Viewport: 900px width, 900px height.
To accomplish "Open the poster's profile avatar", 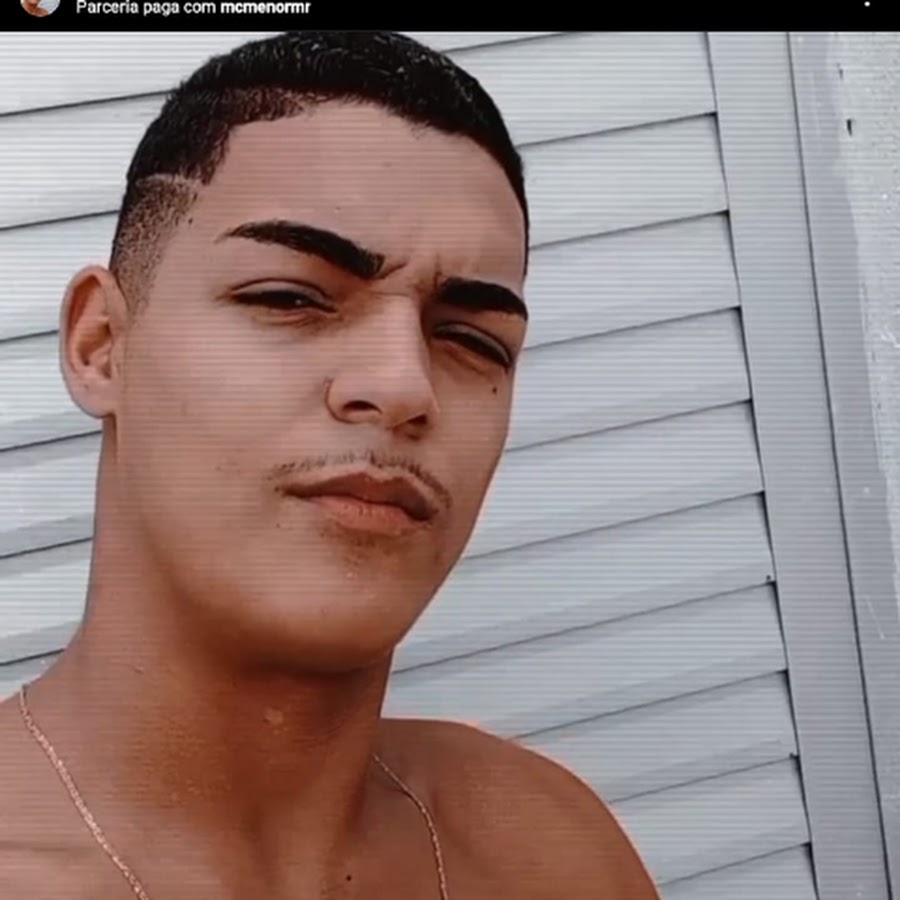I will (40, 6).
